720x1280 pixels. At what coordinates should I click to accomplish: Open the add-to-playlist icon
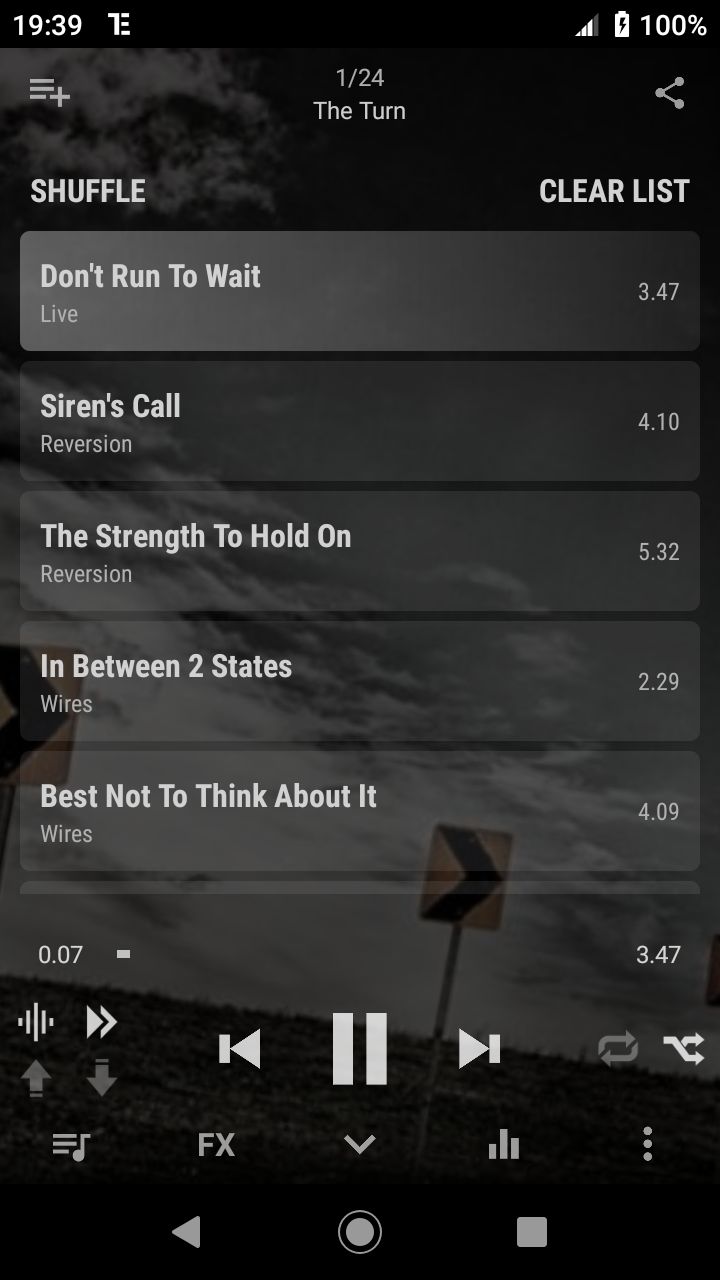pyautogui.click(x=49, y=93)
